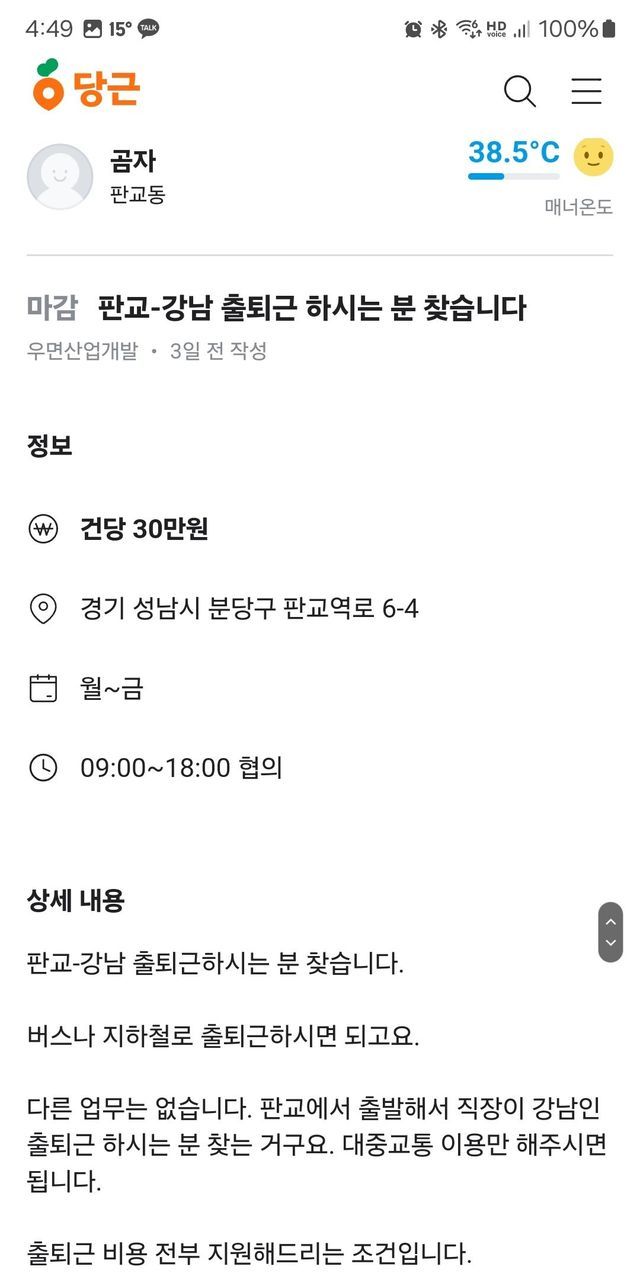Open the hamburger menu
Viewport: 640px width, 1280px height.
coord(586,92)
